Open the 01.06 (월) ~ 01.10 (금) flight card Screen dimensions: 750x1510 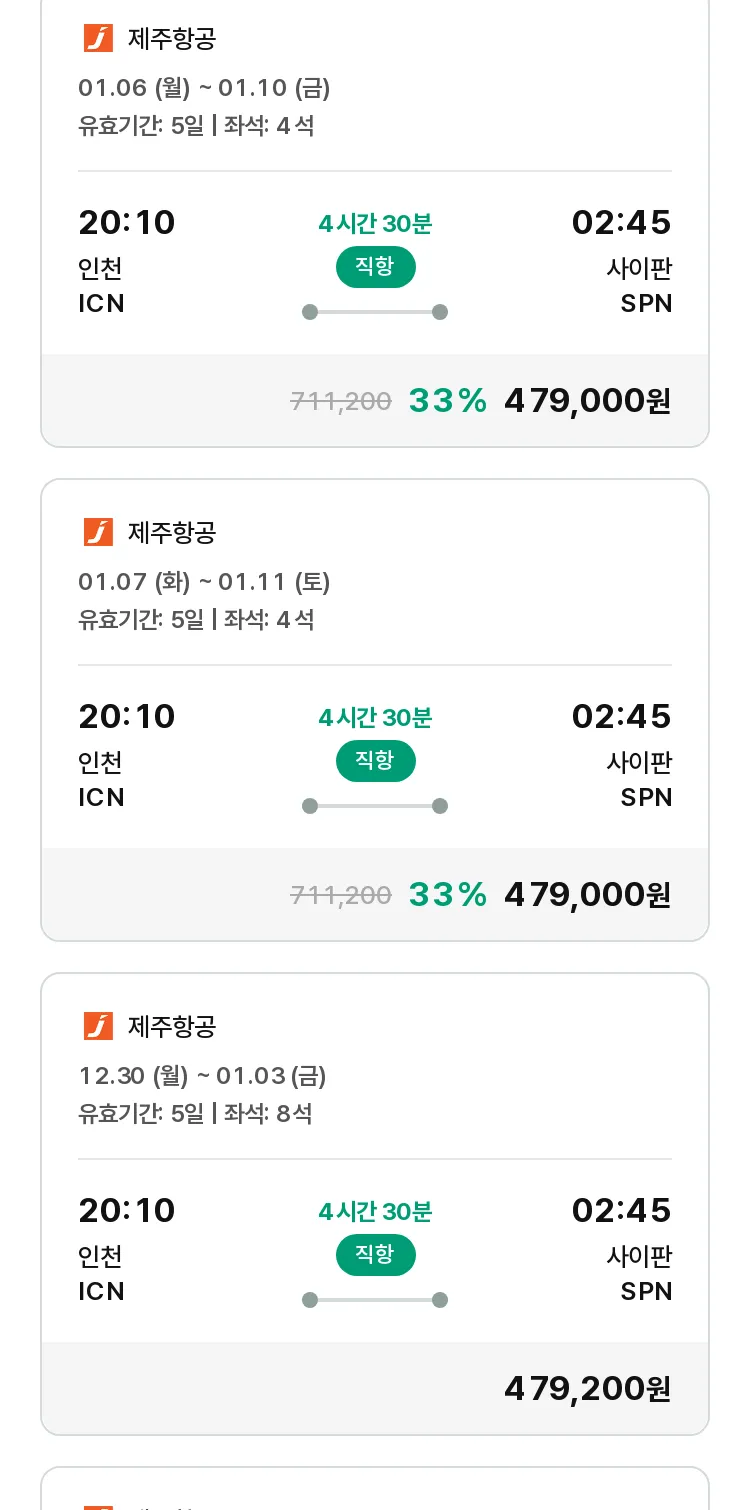375,223
